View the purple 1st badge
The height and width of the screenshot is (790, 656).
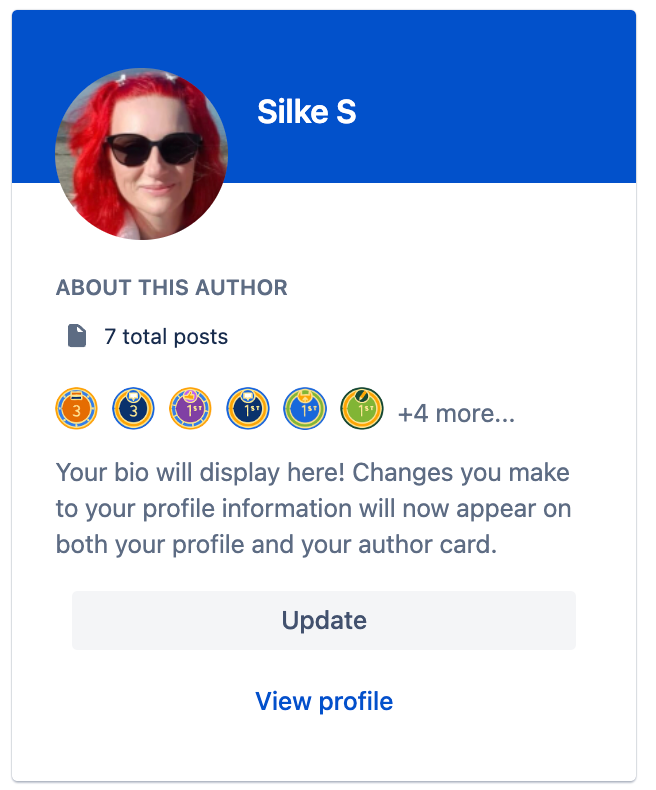[x=190, y=409]
